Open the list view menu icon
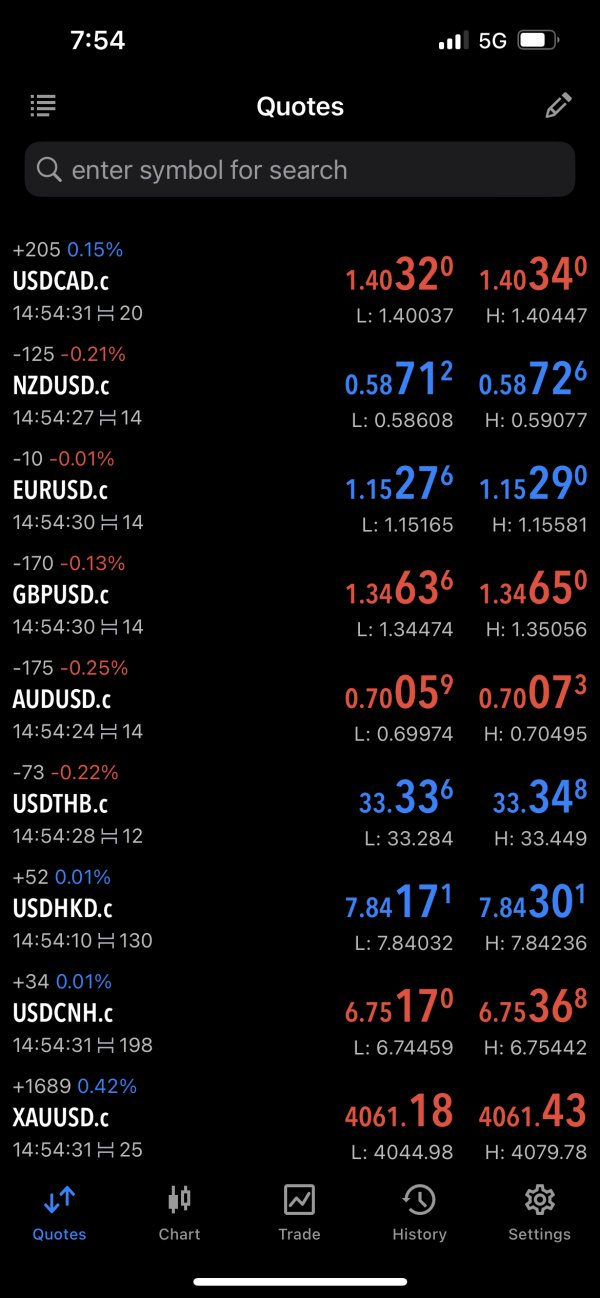The width and height of the screenshot is (600, 1298). coord(43,105)
